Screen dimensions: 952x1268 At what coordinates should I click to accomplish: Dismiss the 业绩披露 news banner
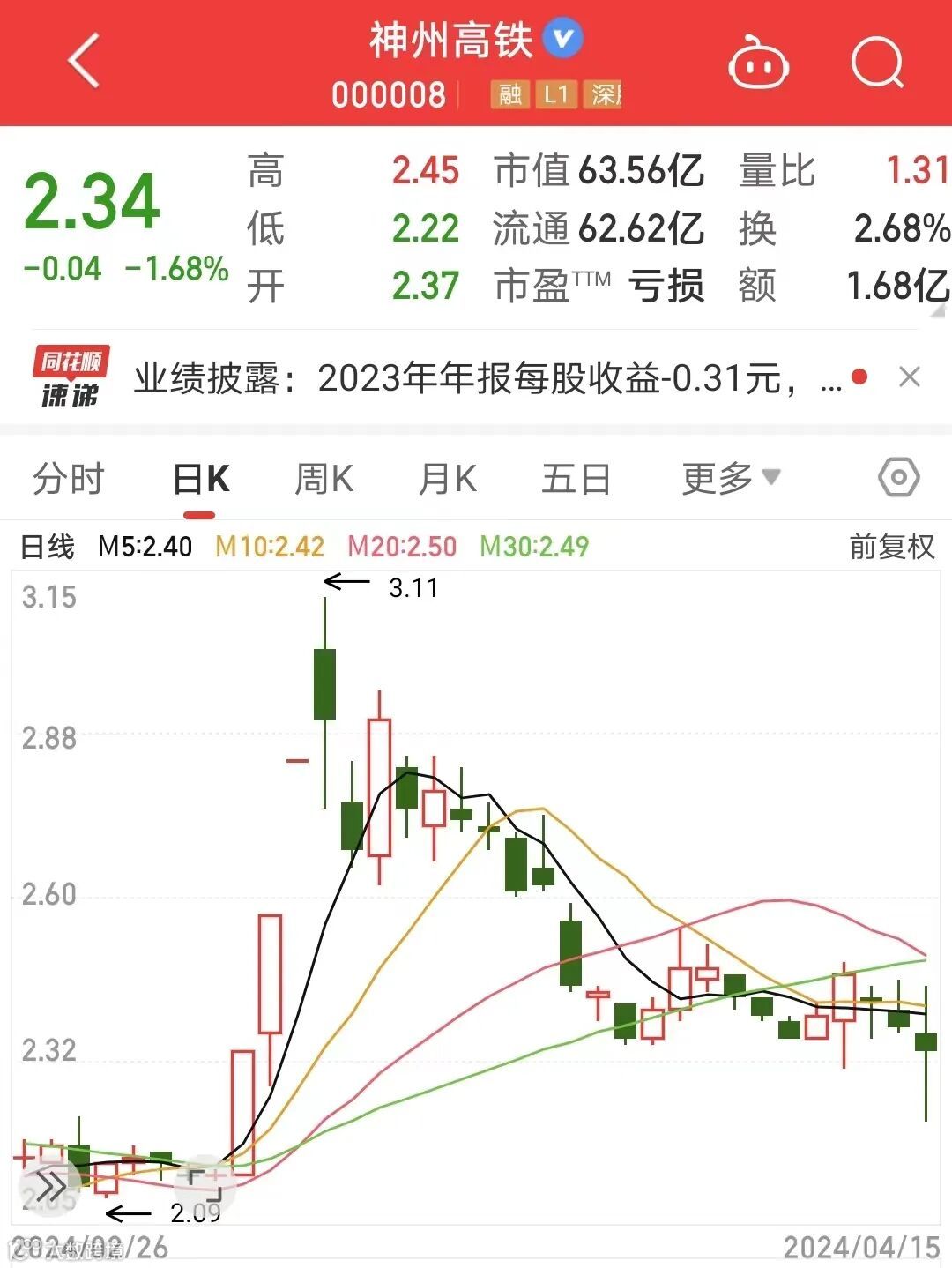click(x=909, y=377)
